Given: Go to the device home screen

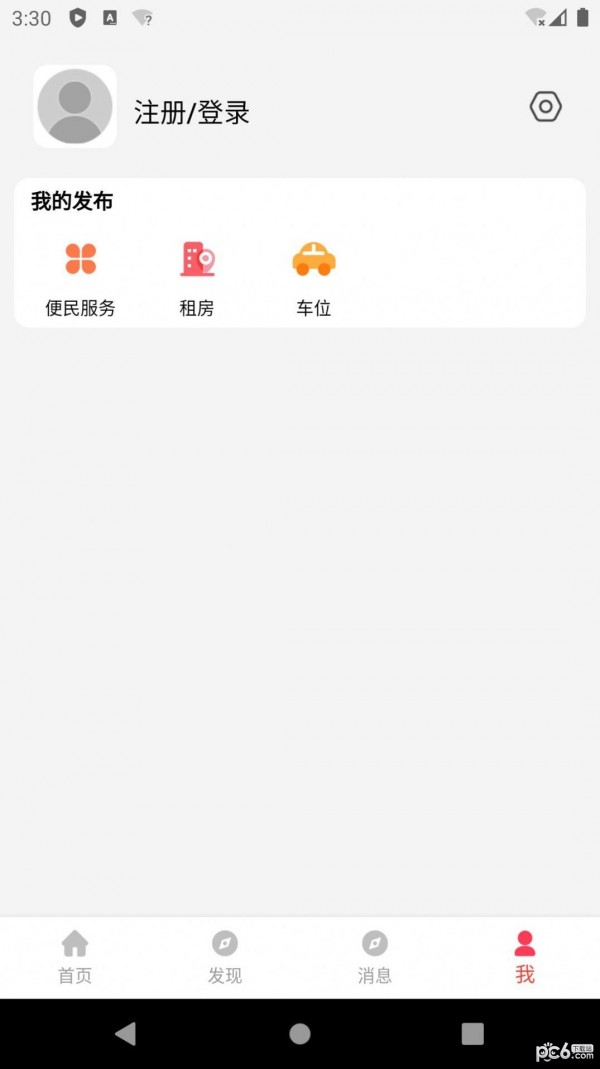Looking at the screenshot, I should 300,1034.
